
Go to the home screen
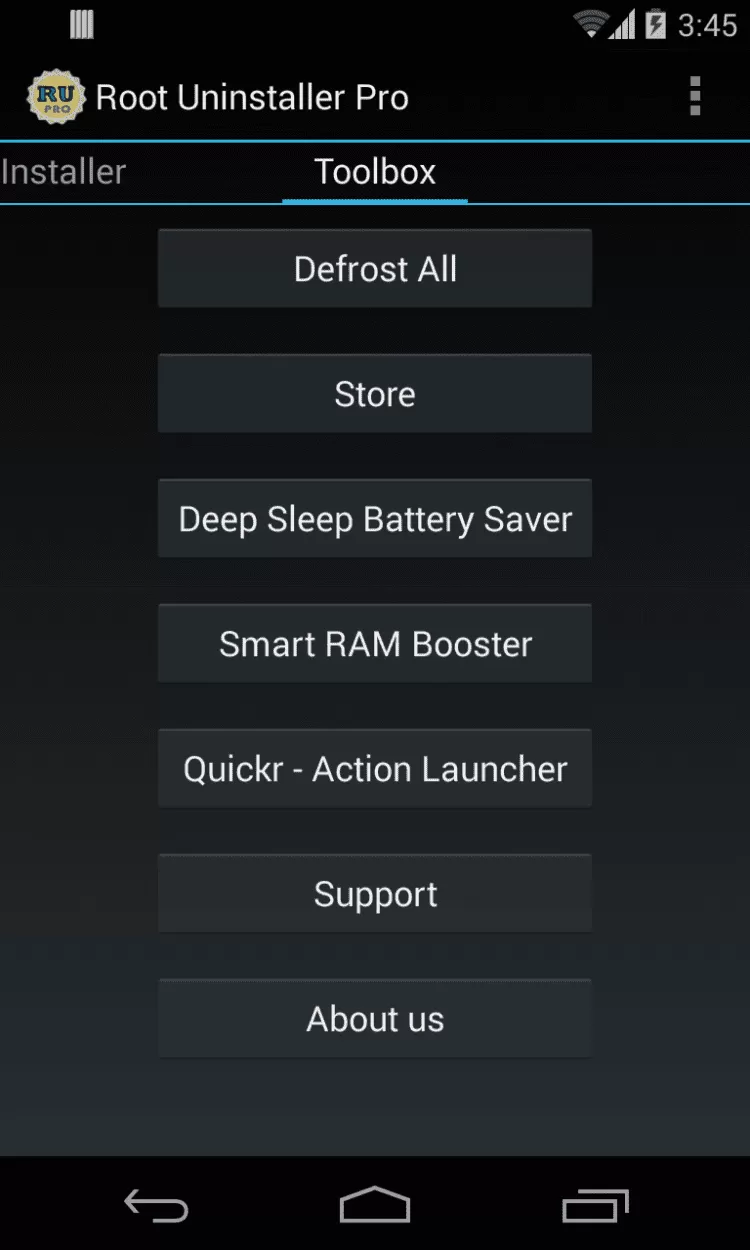pyautogui.click(x=375, y=1205)
